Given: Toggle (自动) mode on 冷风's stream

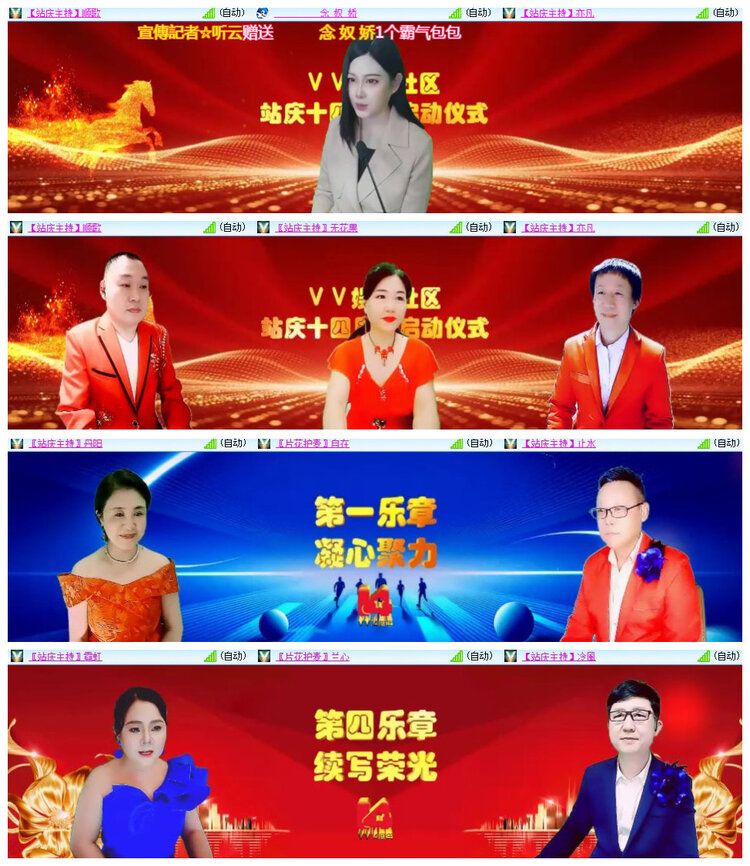Looking at the screenshot, I should pyautogui.click(x=728, y=654).
